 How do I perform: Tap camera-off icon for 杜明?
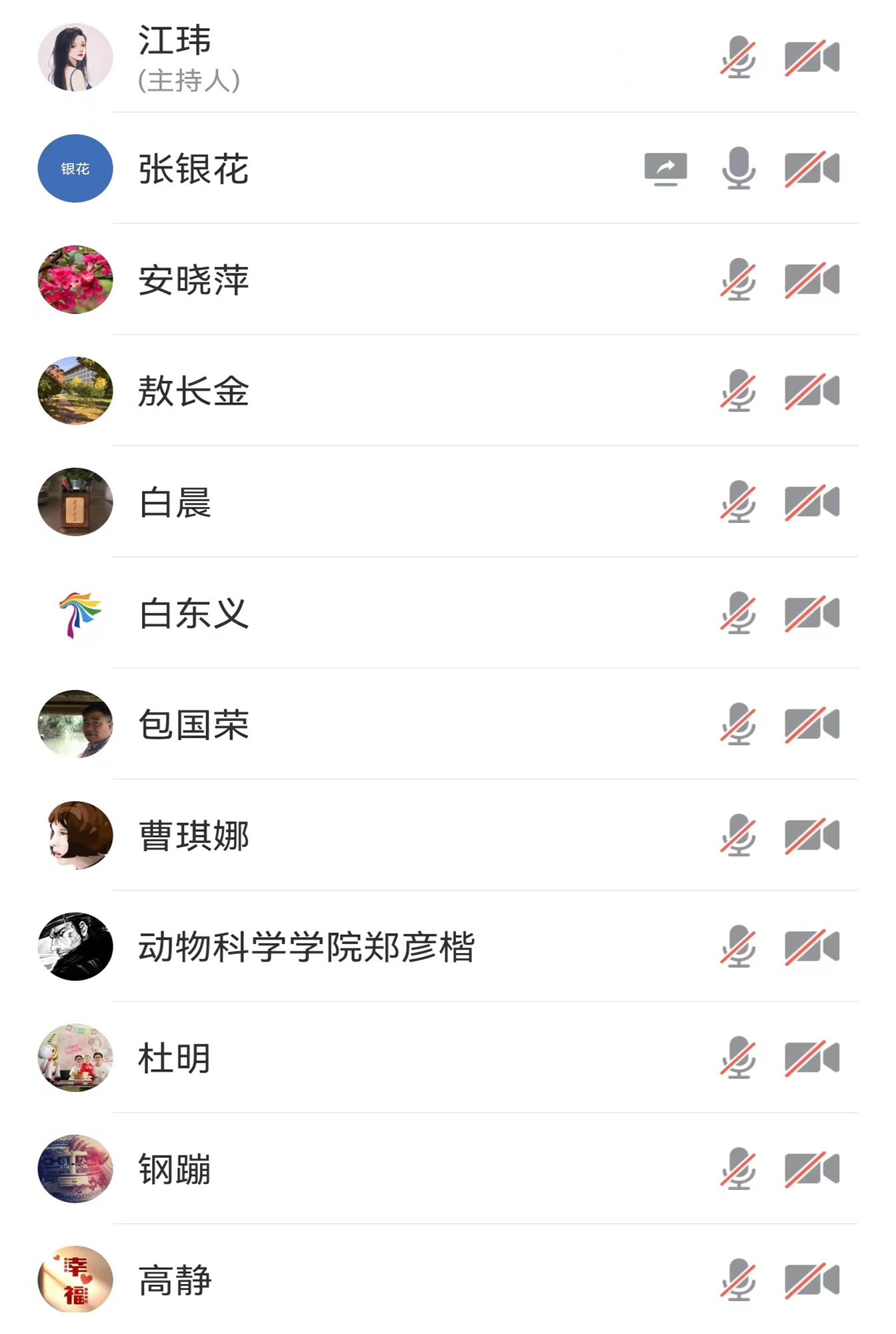pos(811,1059)
